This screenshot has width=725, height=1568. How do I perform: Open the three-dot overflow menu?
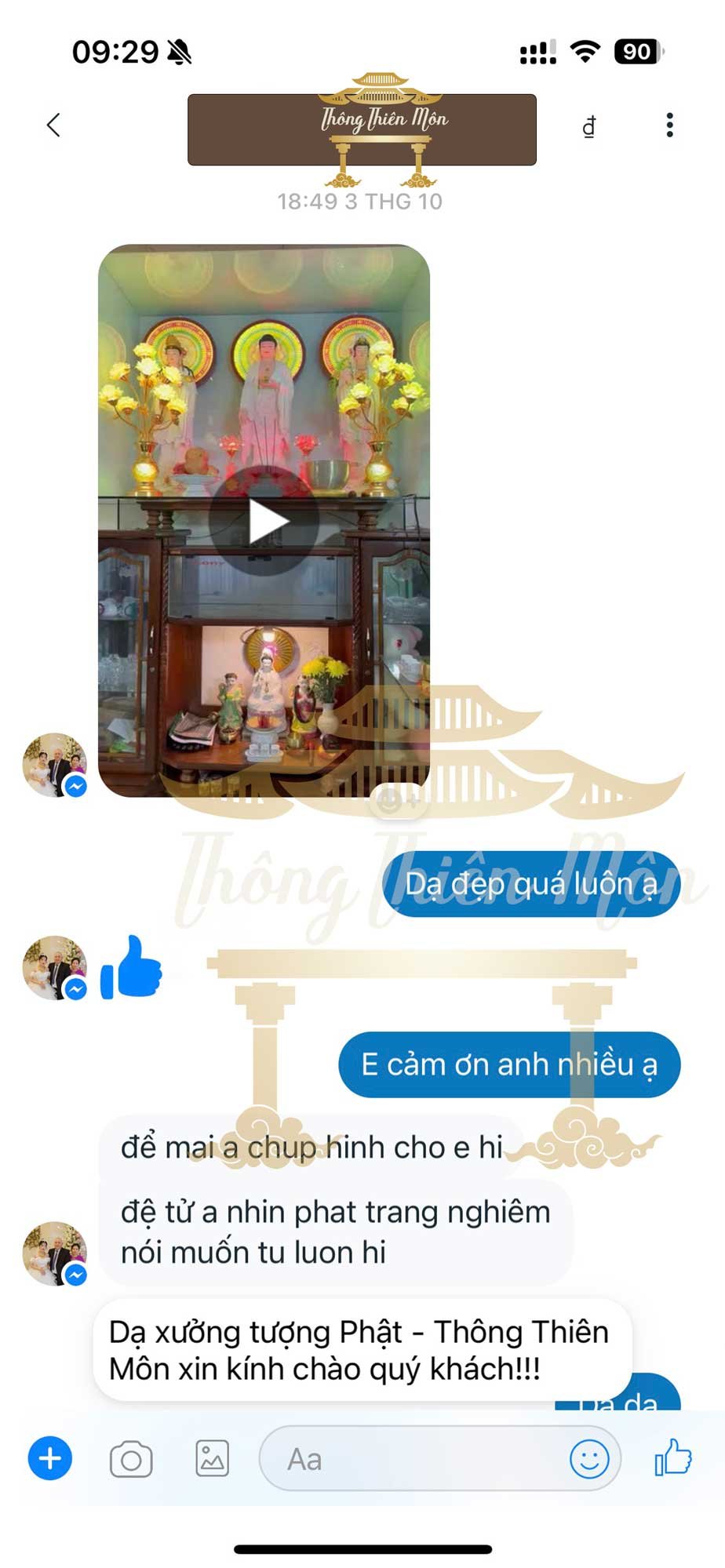click(669, 125)
